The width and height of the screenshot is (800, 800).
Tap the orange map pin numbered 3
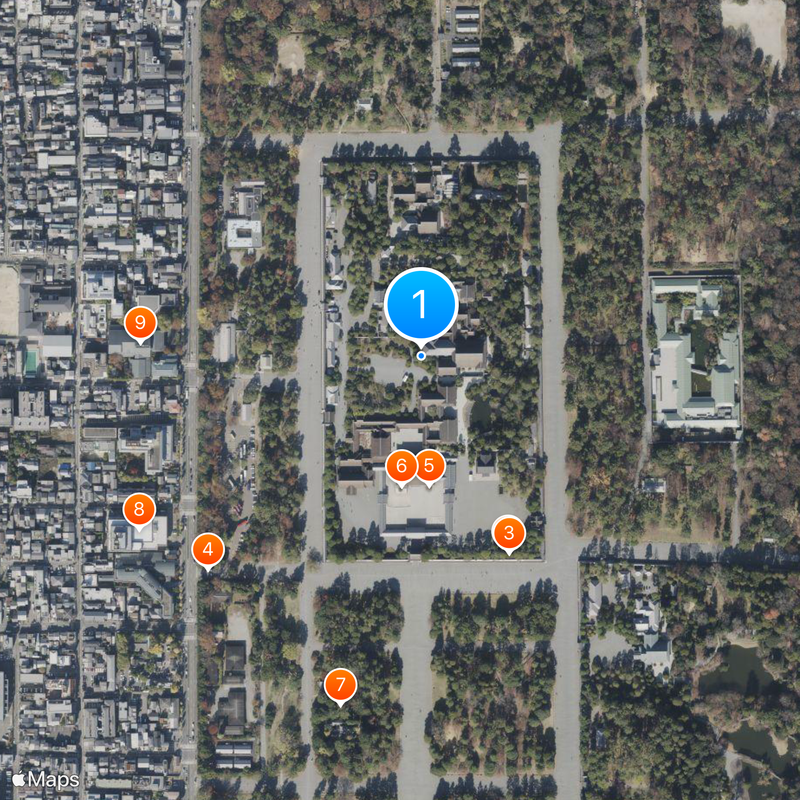509,533
